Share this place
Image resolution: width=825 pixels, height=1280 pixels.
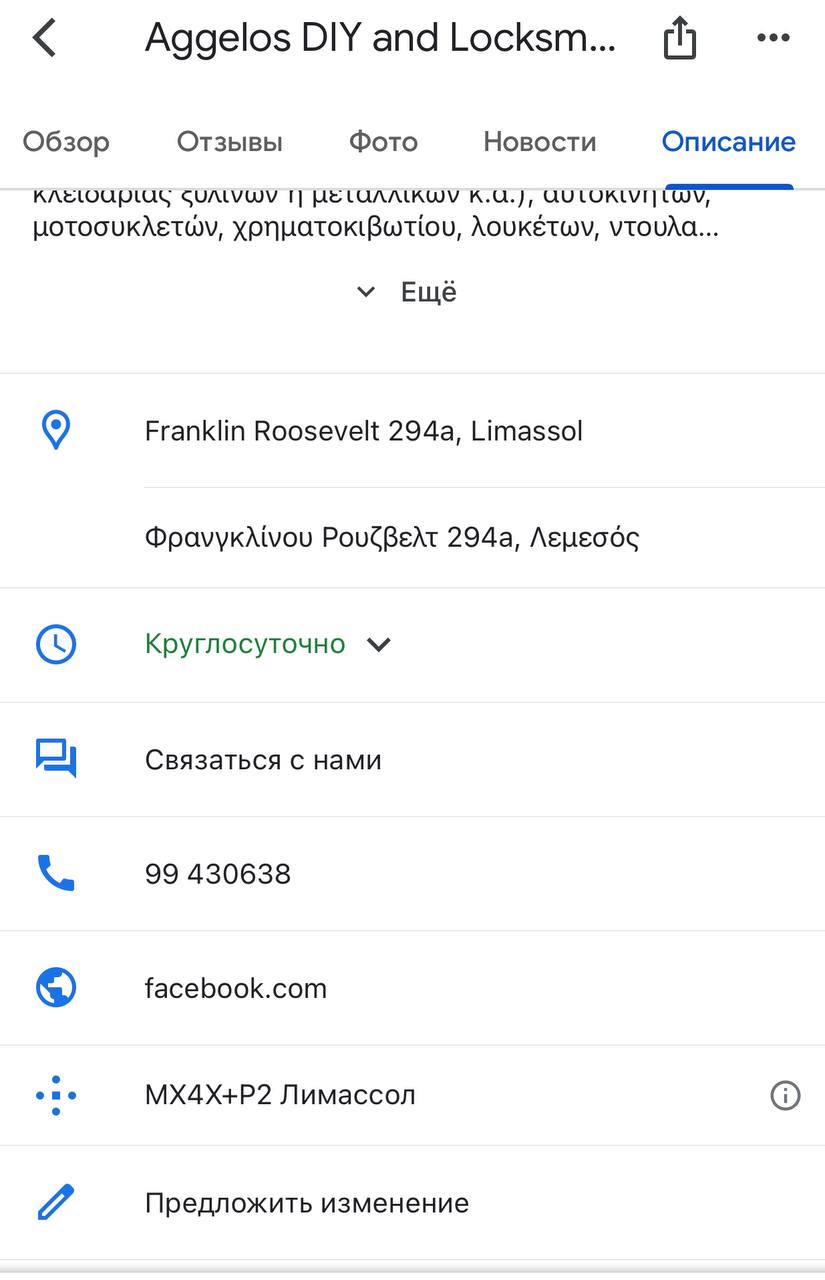pyautogui.click(x=679, y=39)
